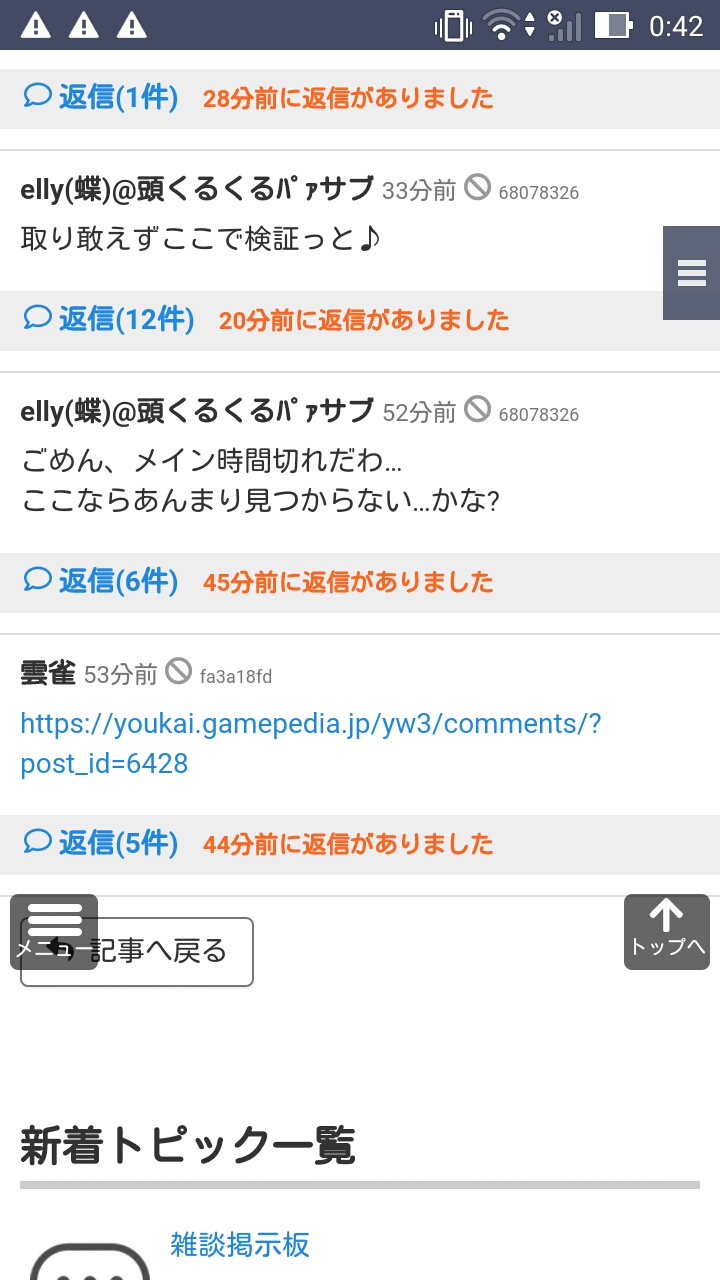Tap the block icon on elly's 33分前 comment
This screenshot has width=720, height=1280.
click(478, 186)
